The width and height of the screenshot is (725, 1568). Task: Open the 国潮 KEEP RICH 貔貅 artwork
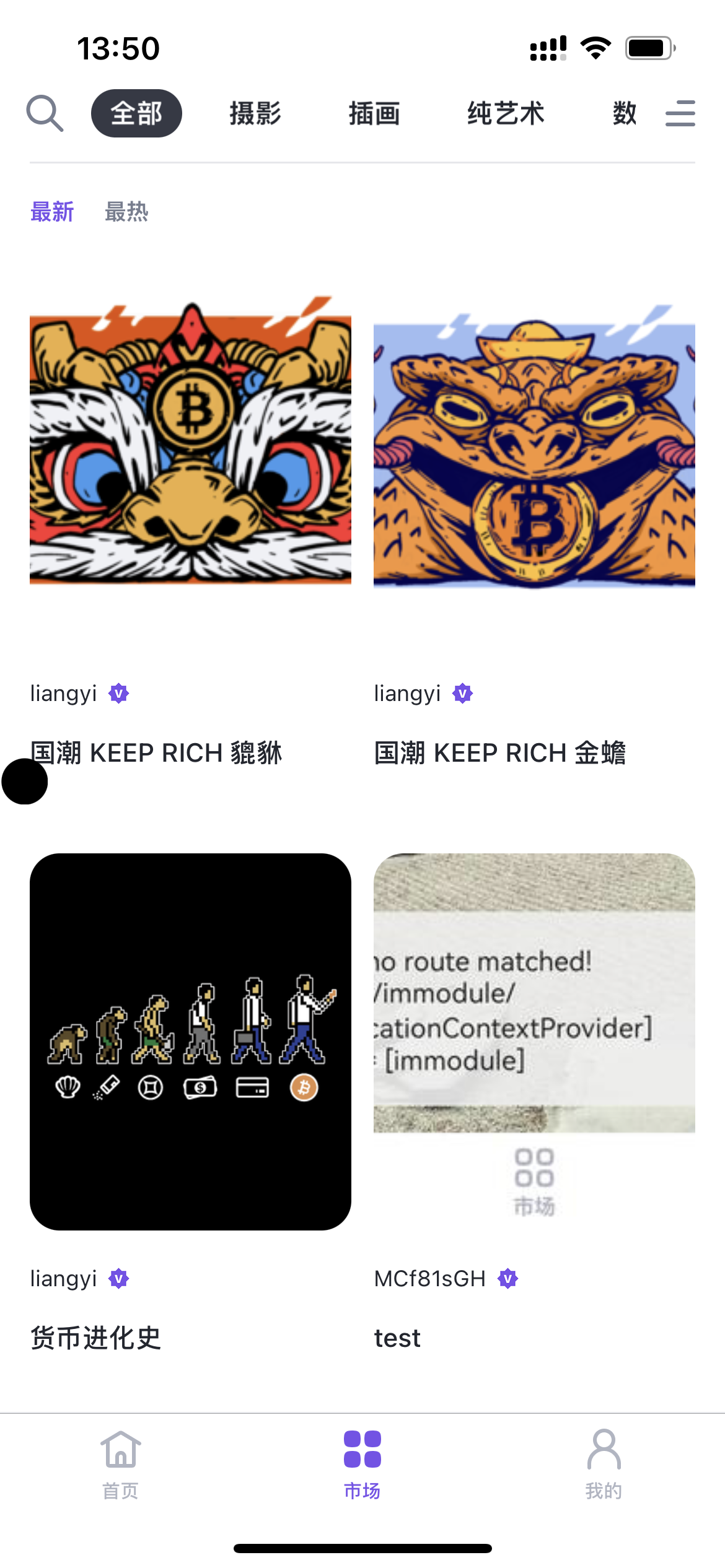[190, 441]
